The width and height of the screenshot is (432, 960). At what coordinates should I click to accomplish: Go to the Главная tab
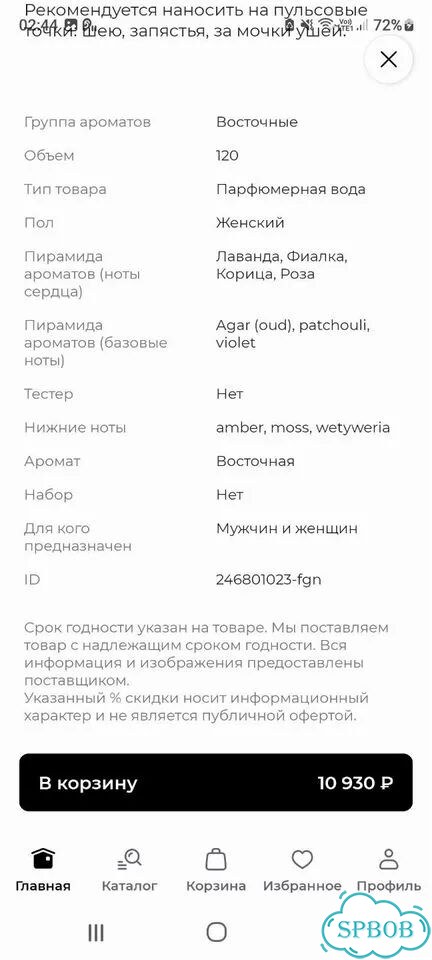(43, 869)
